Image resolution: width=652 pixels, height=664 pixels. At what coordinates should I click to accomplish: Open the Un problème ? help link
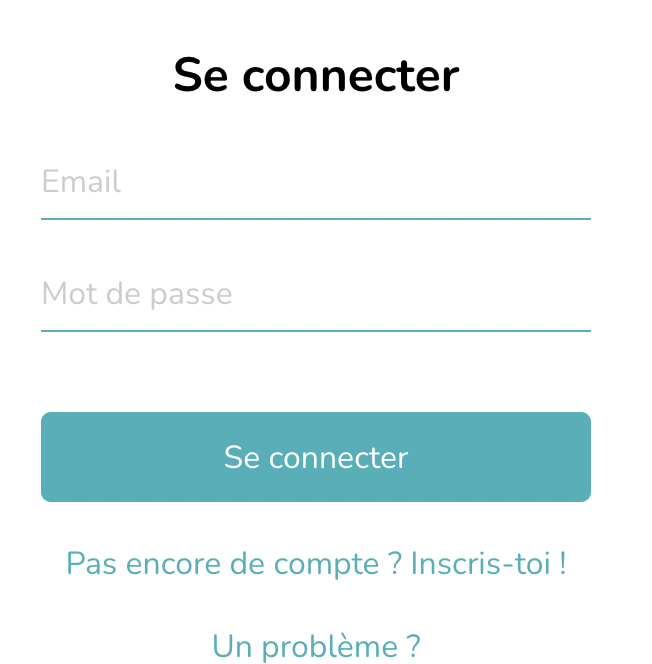[316, 646]
